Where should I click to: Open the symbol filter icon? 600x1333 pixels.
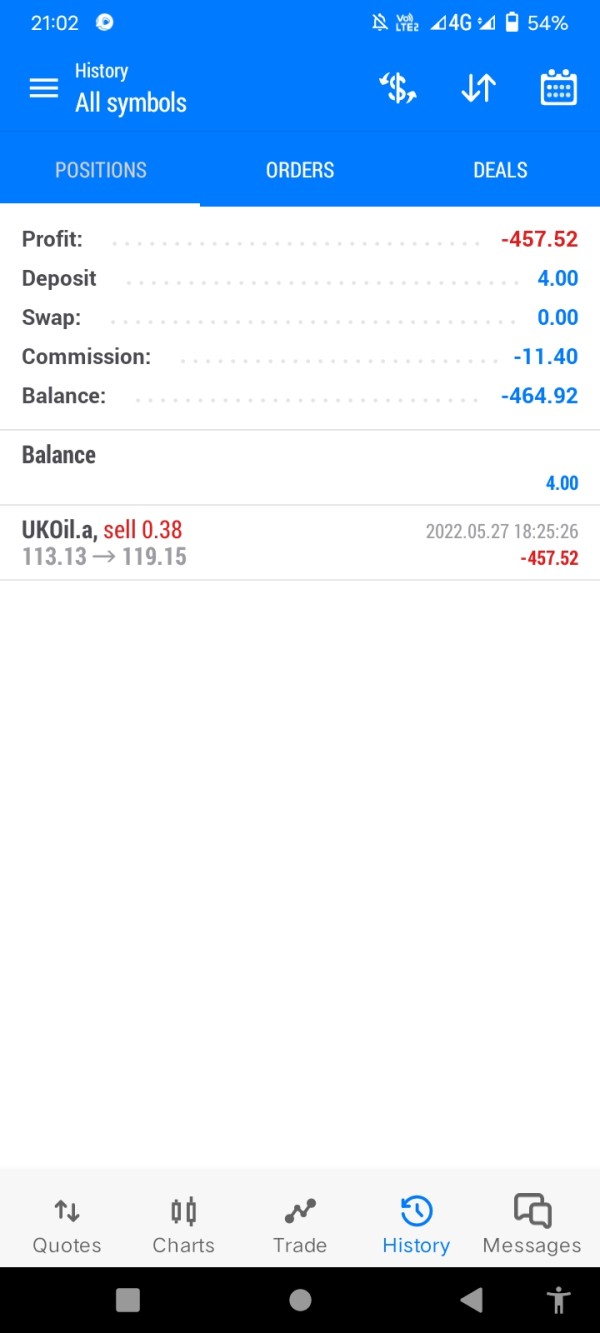[398, 88]
